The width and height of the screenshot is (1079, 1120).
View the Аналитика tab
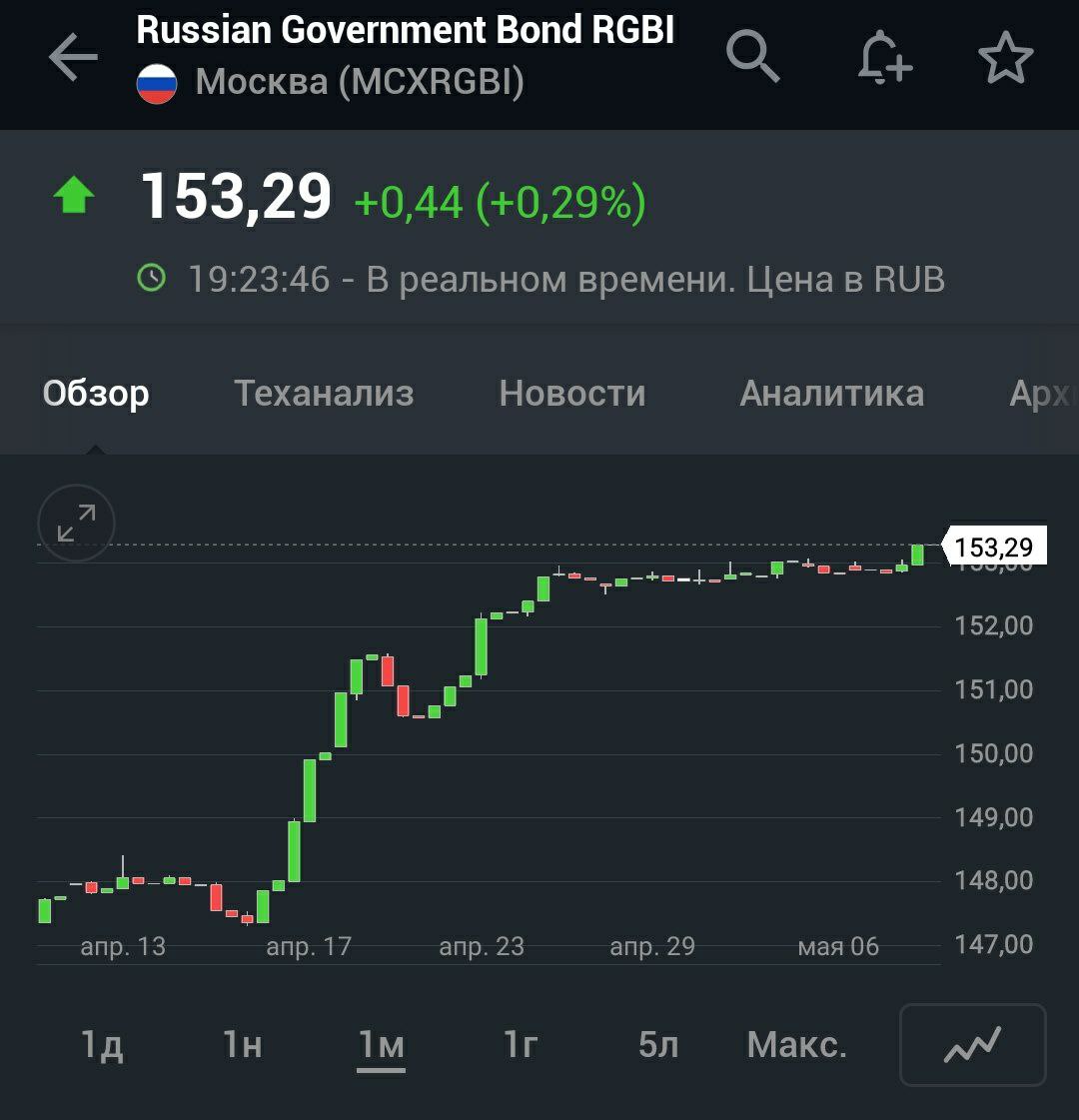tap(831, 393)
